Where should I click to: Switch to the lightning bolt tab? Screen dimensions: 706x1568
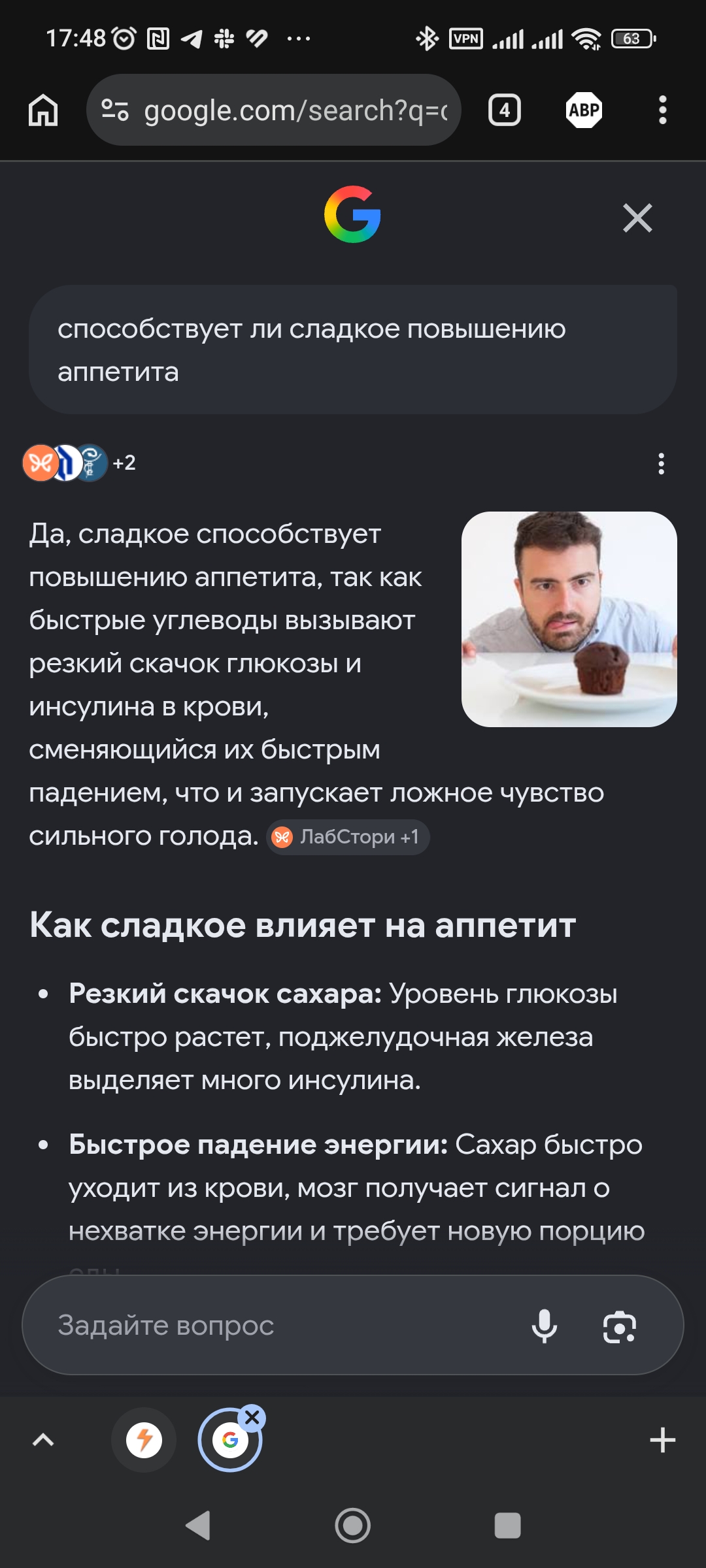point(144,1439)
